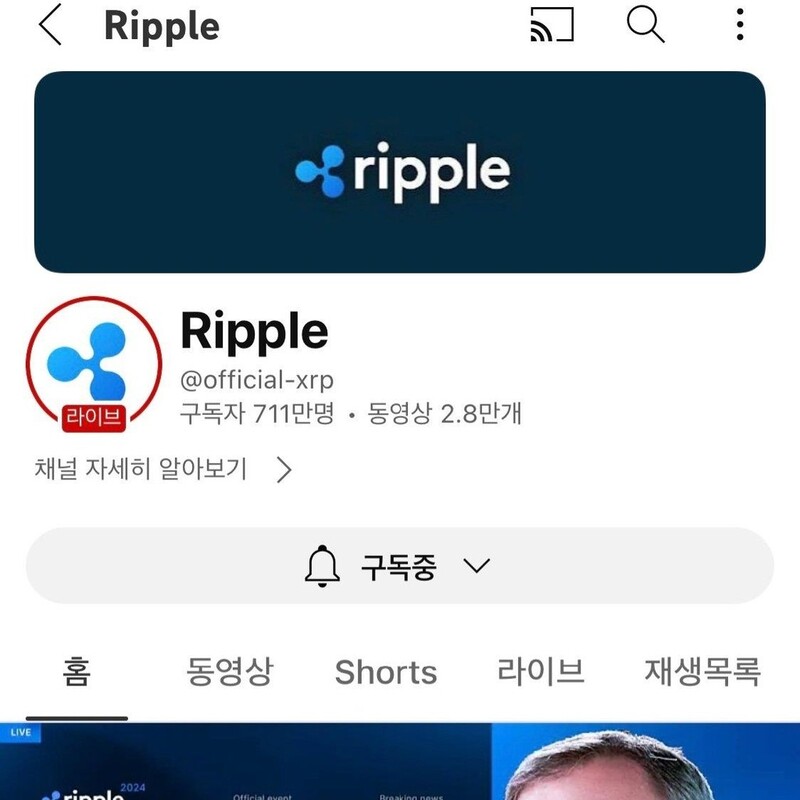Open the three-dot overflow menu
800x800 pixels.
(x=740, y=25)
